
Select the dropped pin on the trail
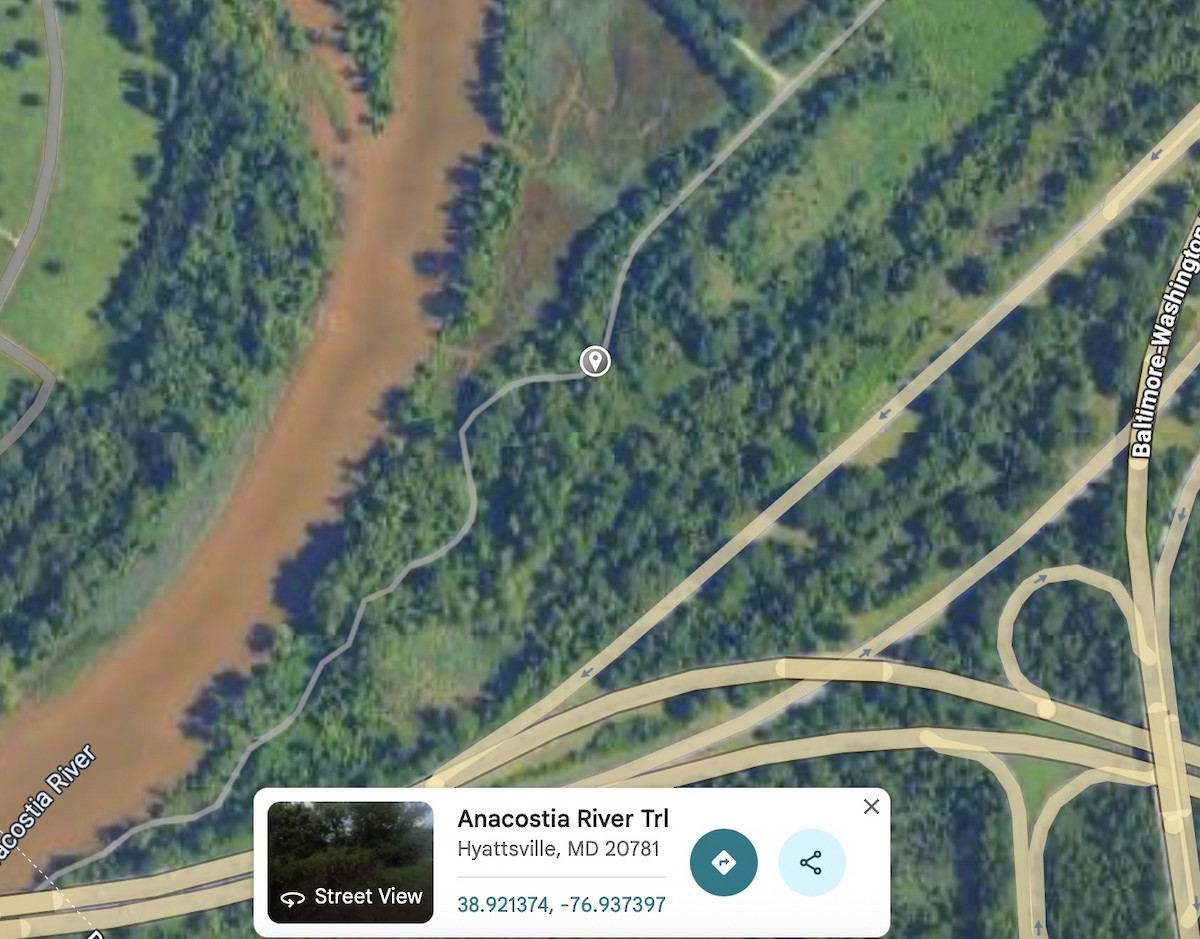(x=595, y=360)
